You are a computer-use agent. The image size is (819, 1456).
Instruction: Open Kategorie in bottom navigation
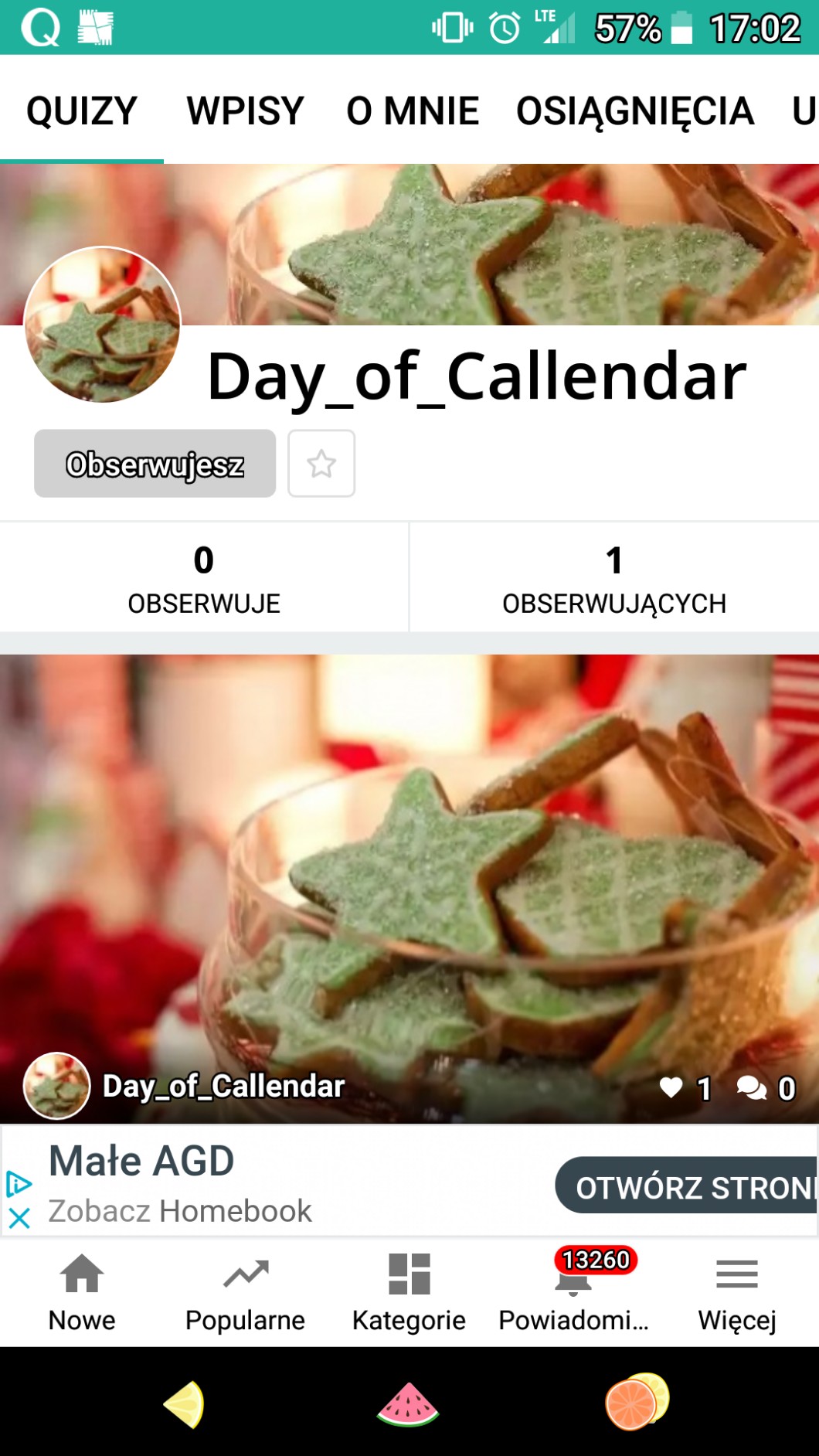[x=409, y=1293]
